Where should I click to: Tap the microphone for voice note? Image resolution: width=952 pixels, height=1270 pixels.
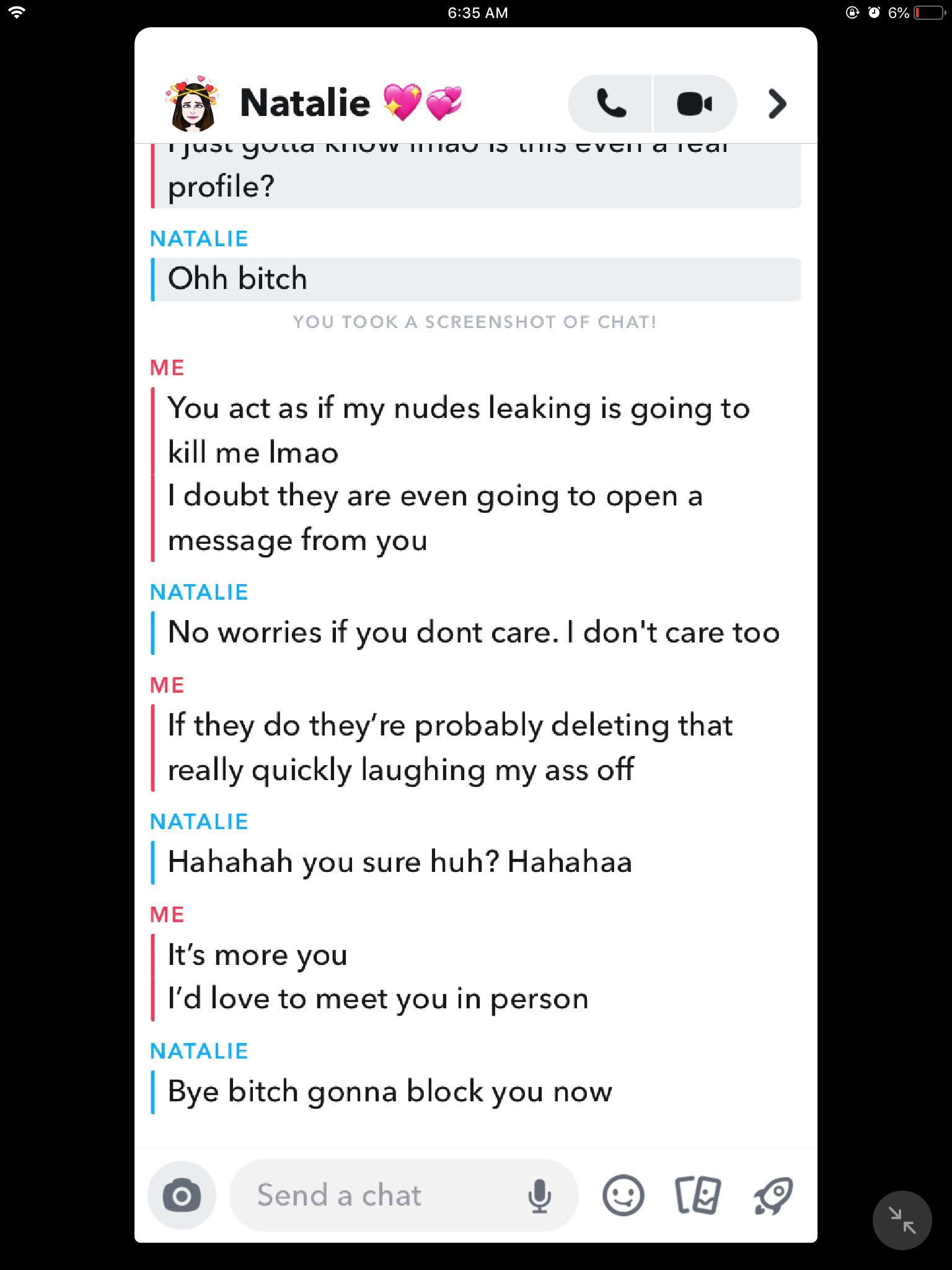(x=539, y=1195)
